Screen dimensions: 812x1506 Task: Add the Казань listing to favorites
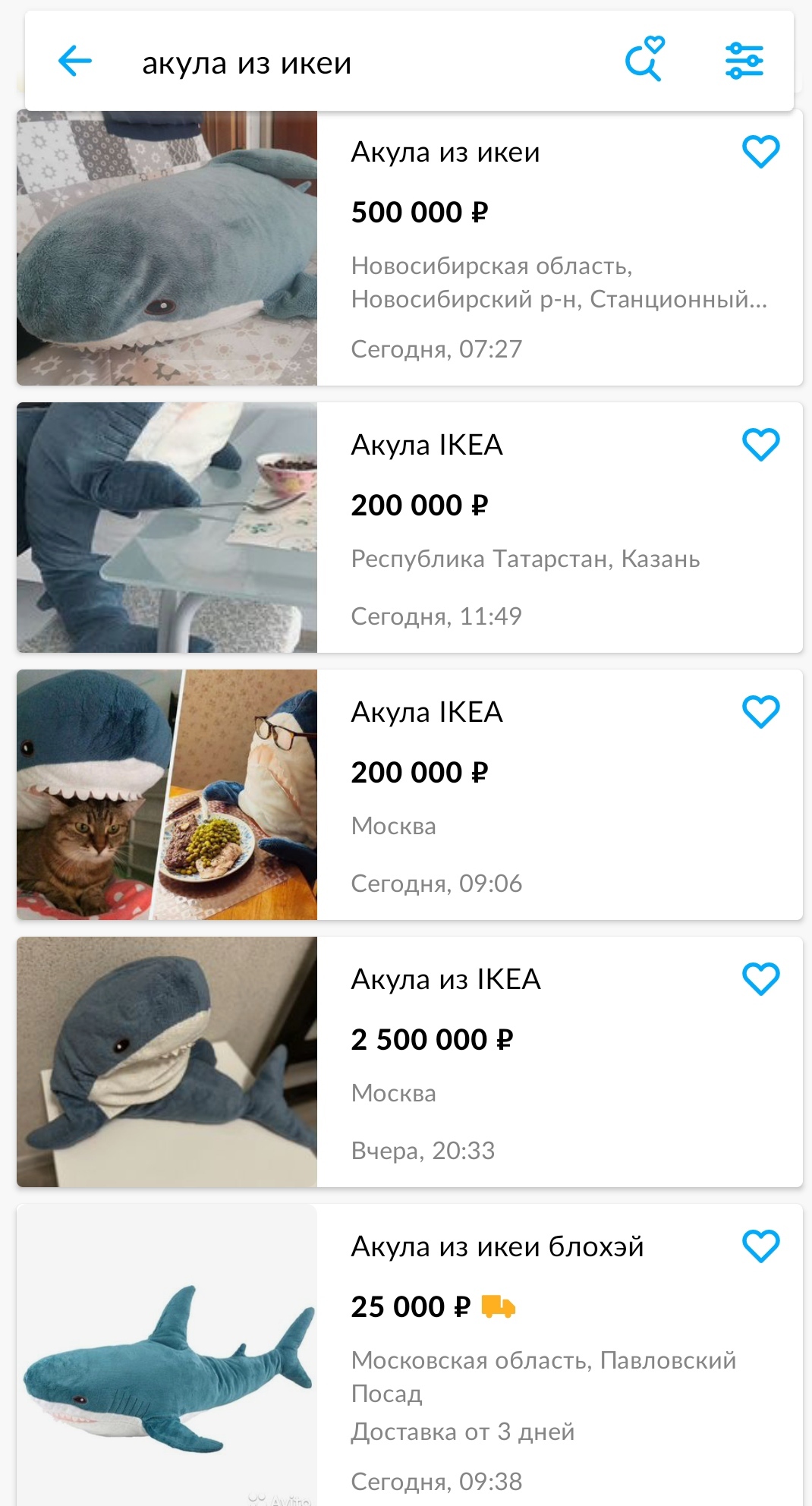coord(760,444)
